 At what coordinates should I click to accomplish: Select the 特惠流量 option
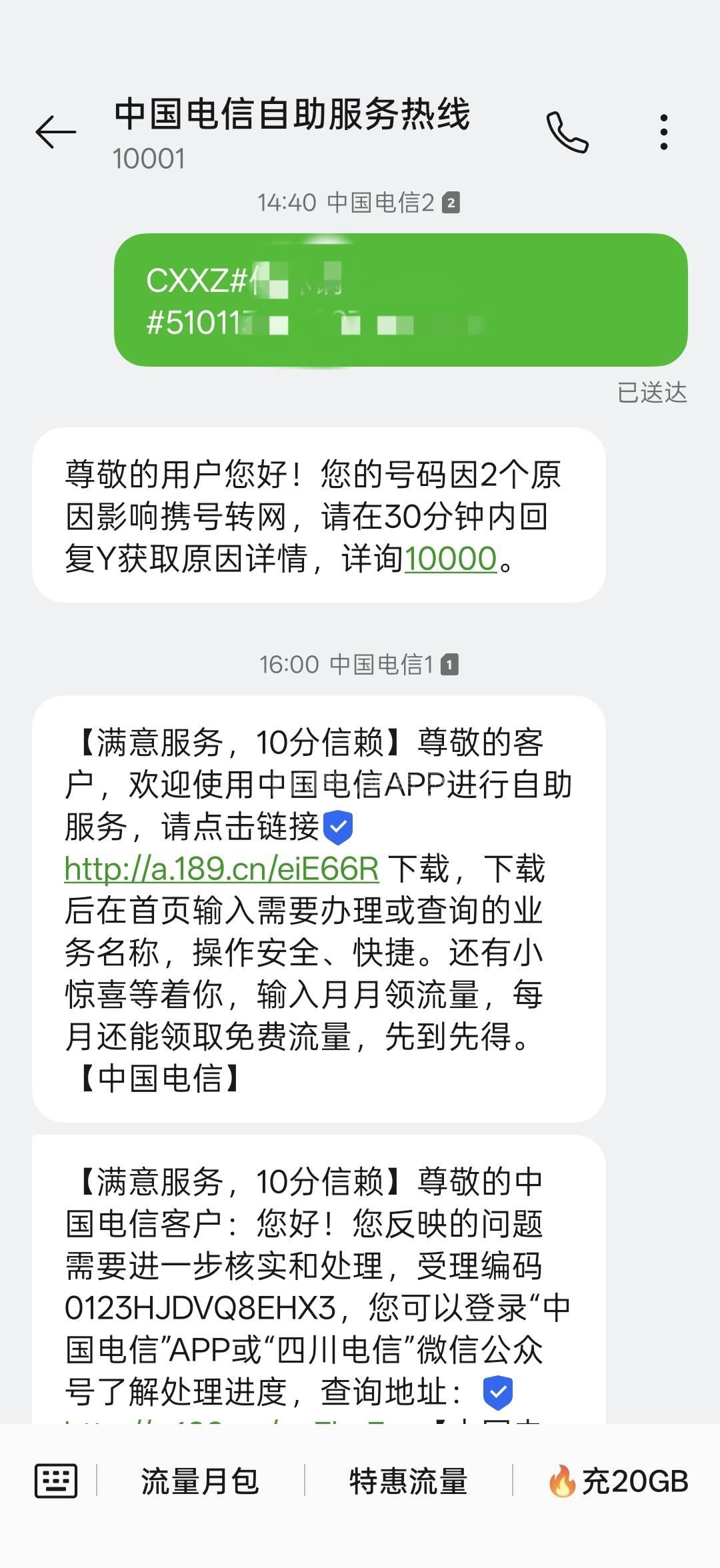[408, 1481]
